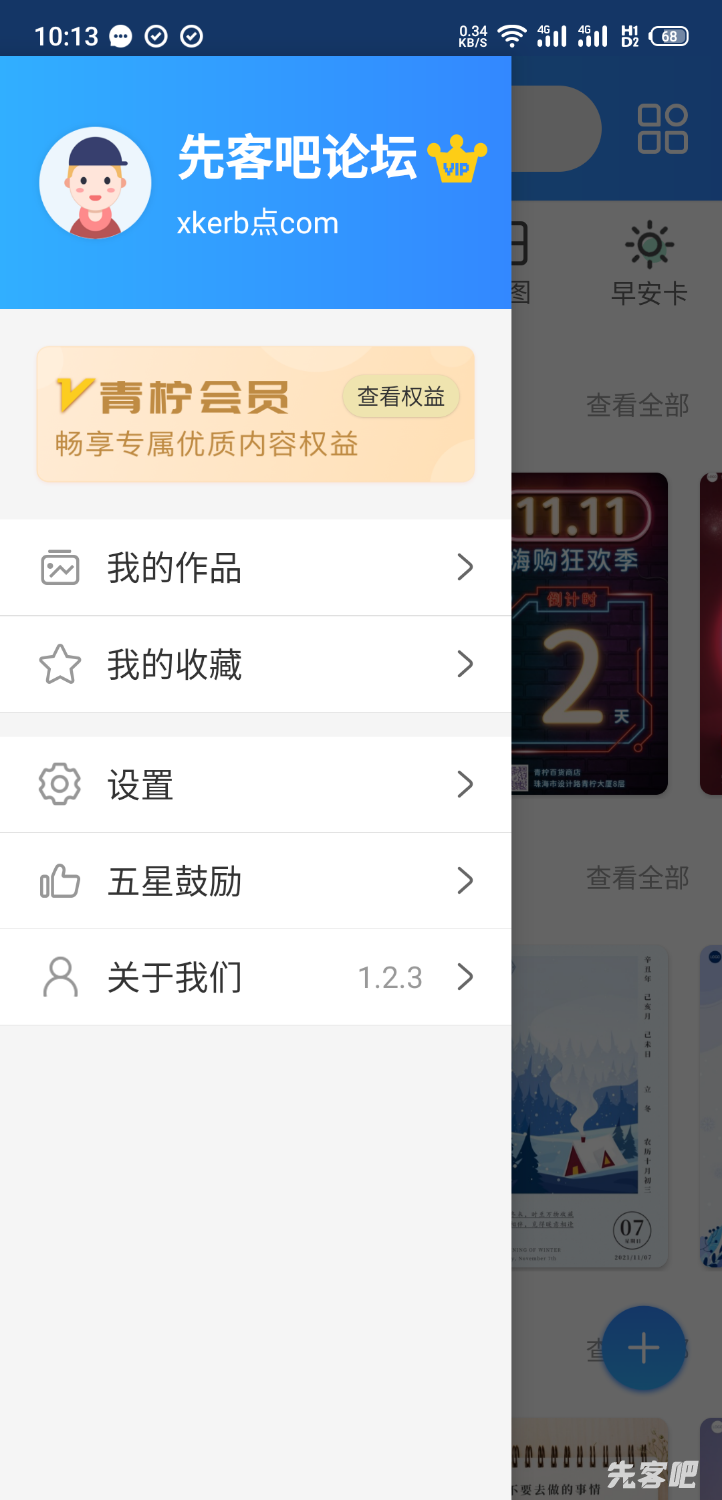The image size is (722, 1500).
Task: Select the 我的收藏 menu entry
Action: pyautogui.click(x=177, y=663)
